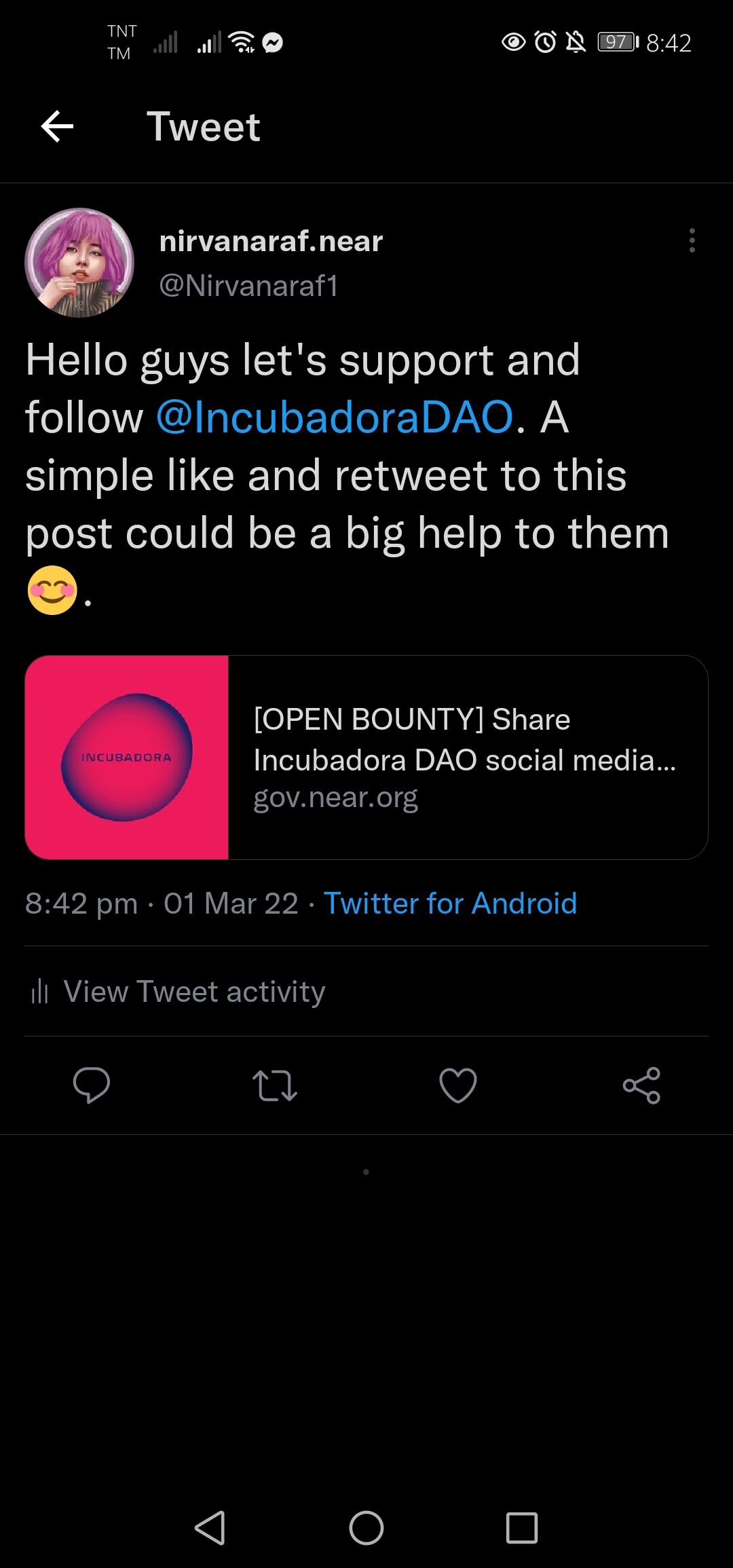Tap the Twitter for Android link
733x1568 pixels.
pyautogui.click(x=450, y=903)
